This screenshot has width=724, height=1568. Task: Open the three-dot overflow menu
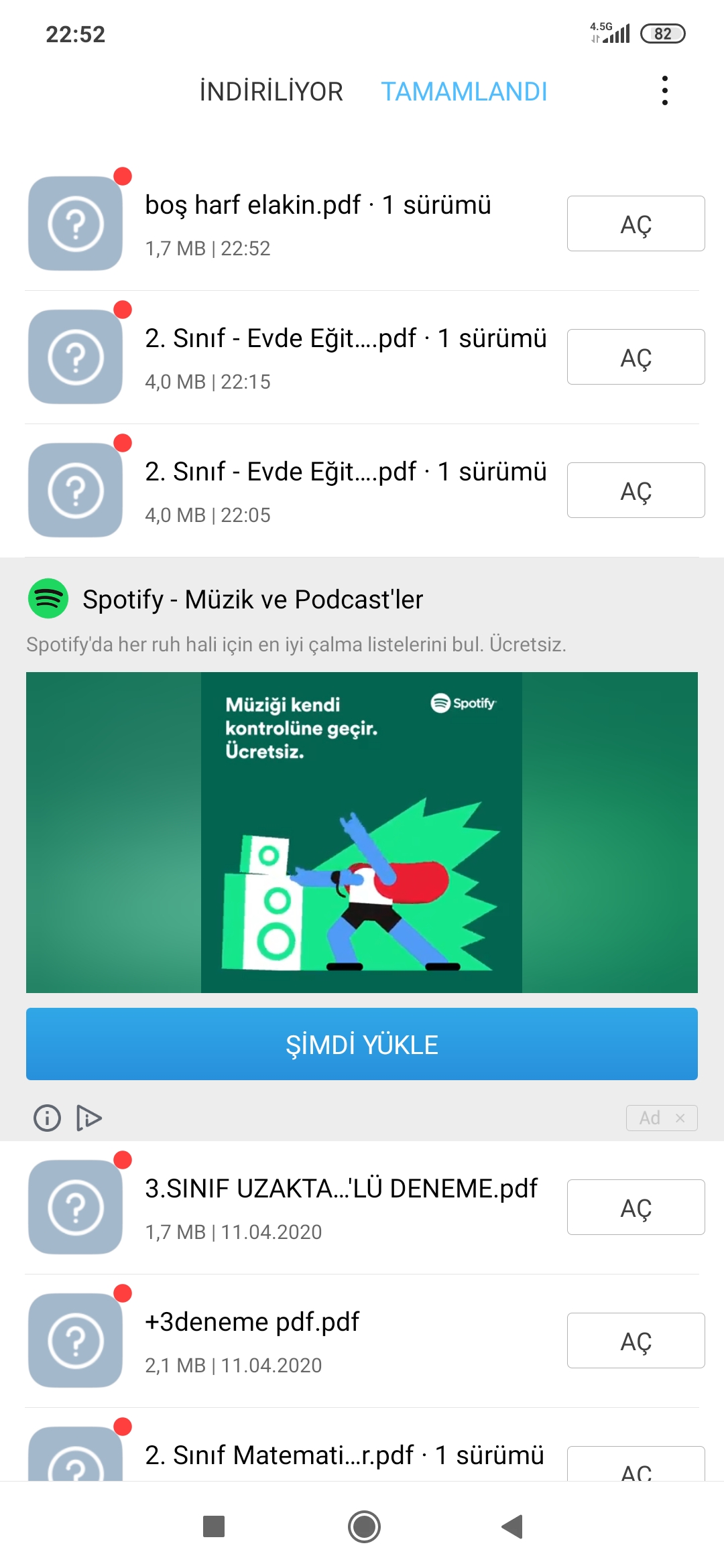664,90
